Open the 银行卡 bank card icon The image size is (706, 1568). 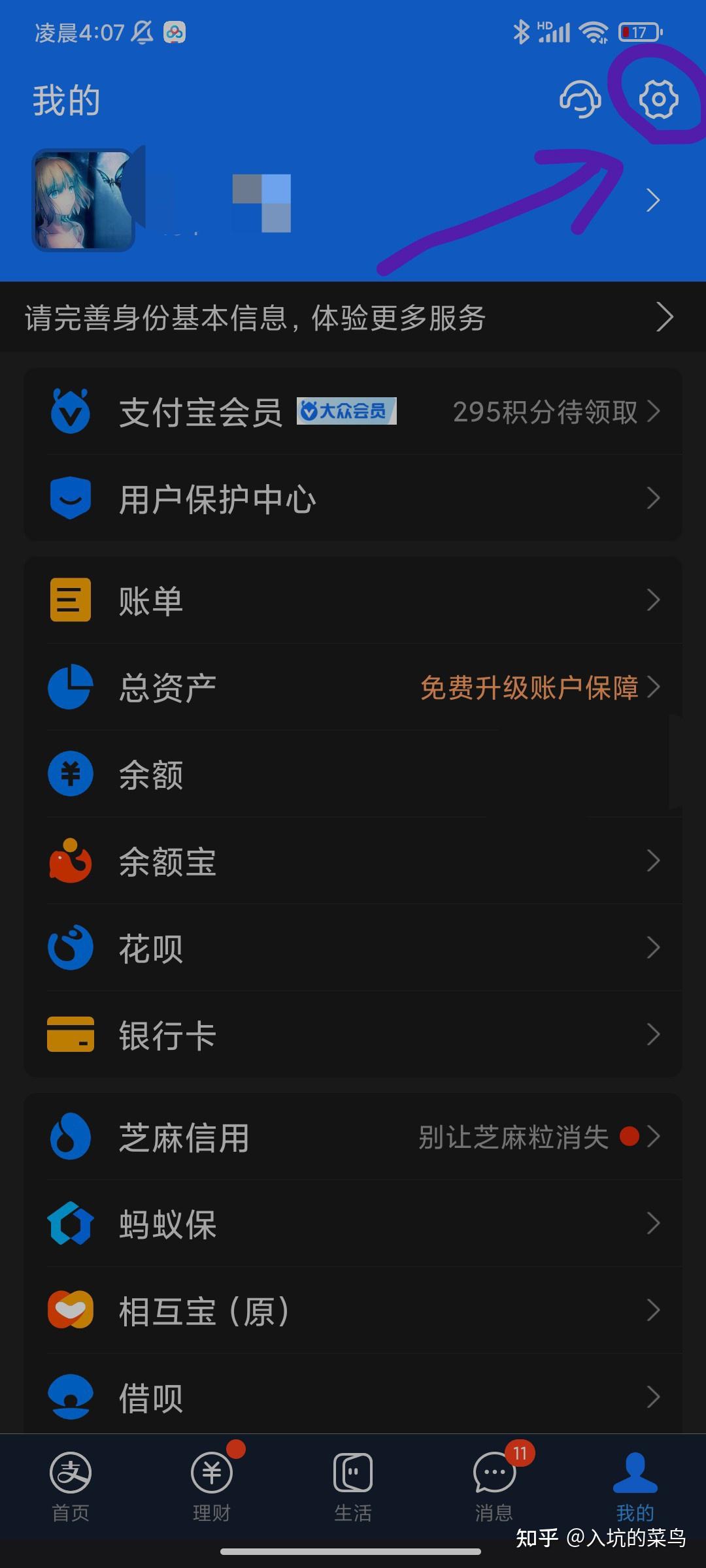pyautogui.click(x=70, y=1034)
